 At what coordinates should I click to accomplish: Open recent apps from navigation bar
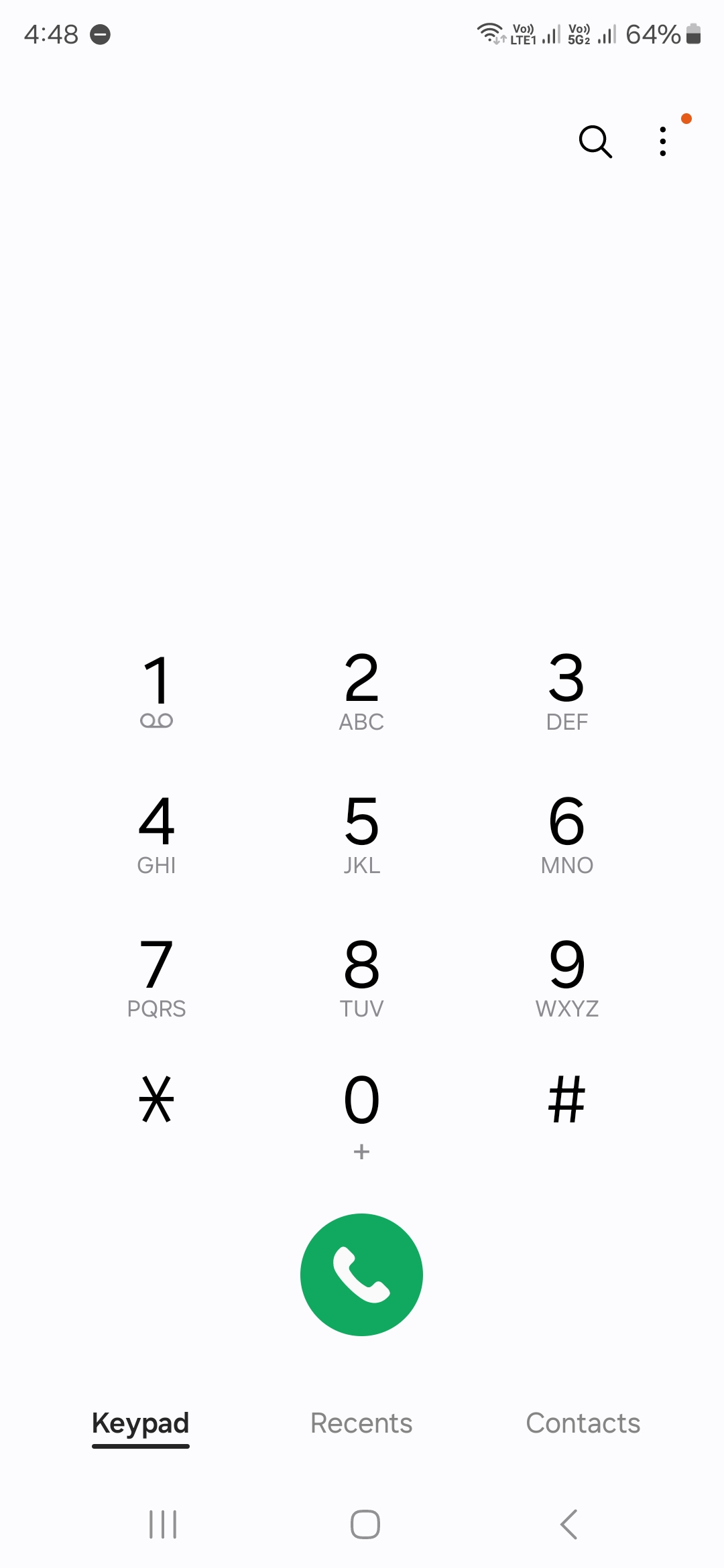click(163, 1524)
